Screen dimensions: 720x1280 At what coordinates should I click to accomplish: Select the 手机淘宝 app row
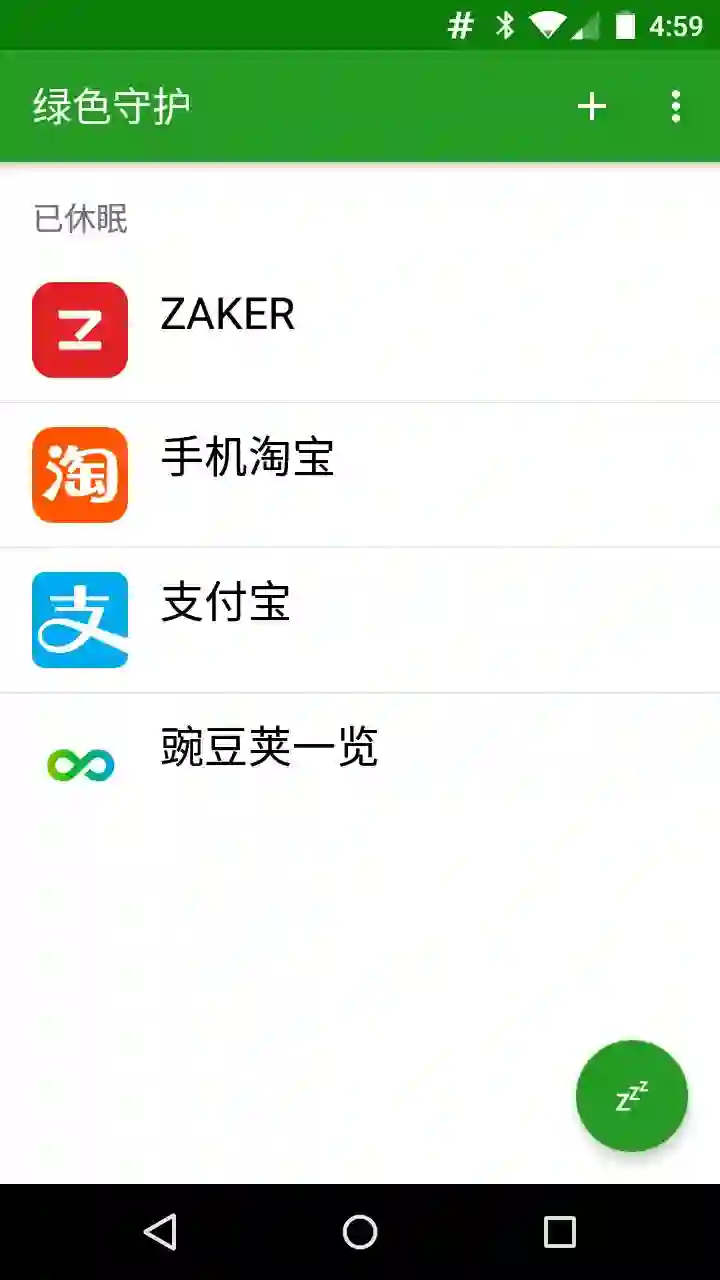360,475
